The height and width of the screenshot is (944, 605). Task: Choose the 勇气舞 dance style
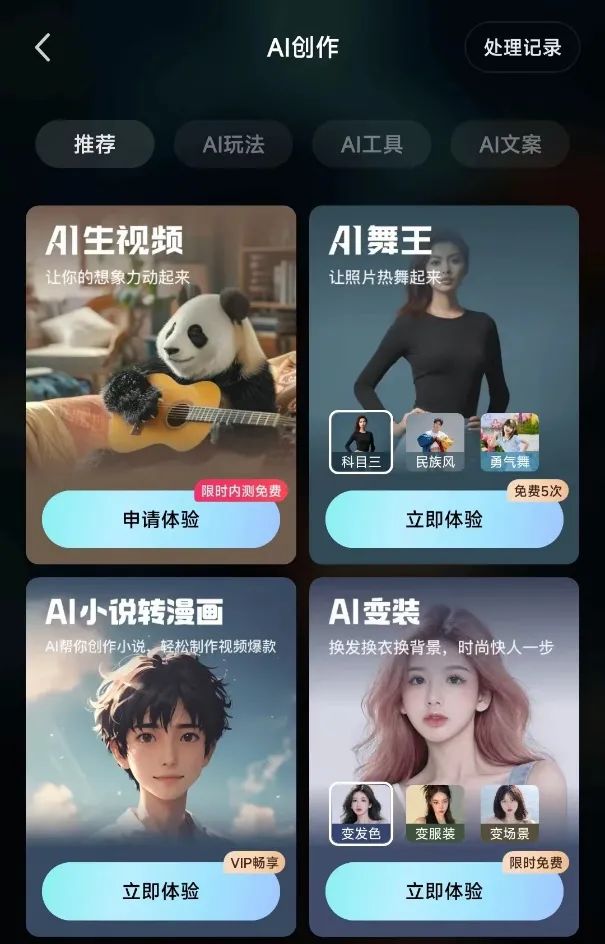coord(509,442)
